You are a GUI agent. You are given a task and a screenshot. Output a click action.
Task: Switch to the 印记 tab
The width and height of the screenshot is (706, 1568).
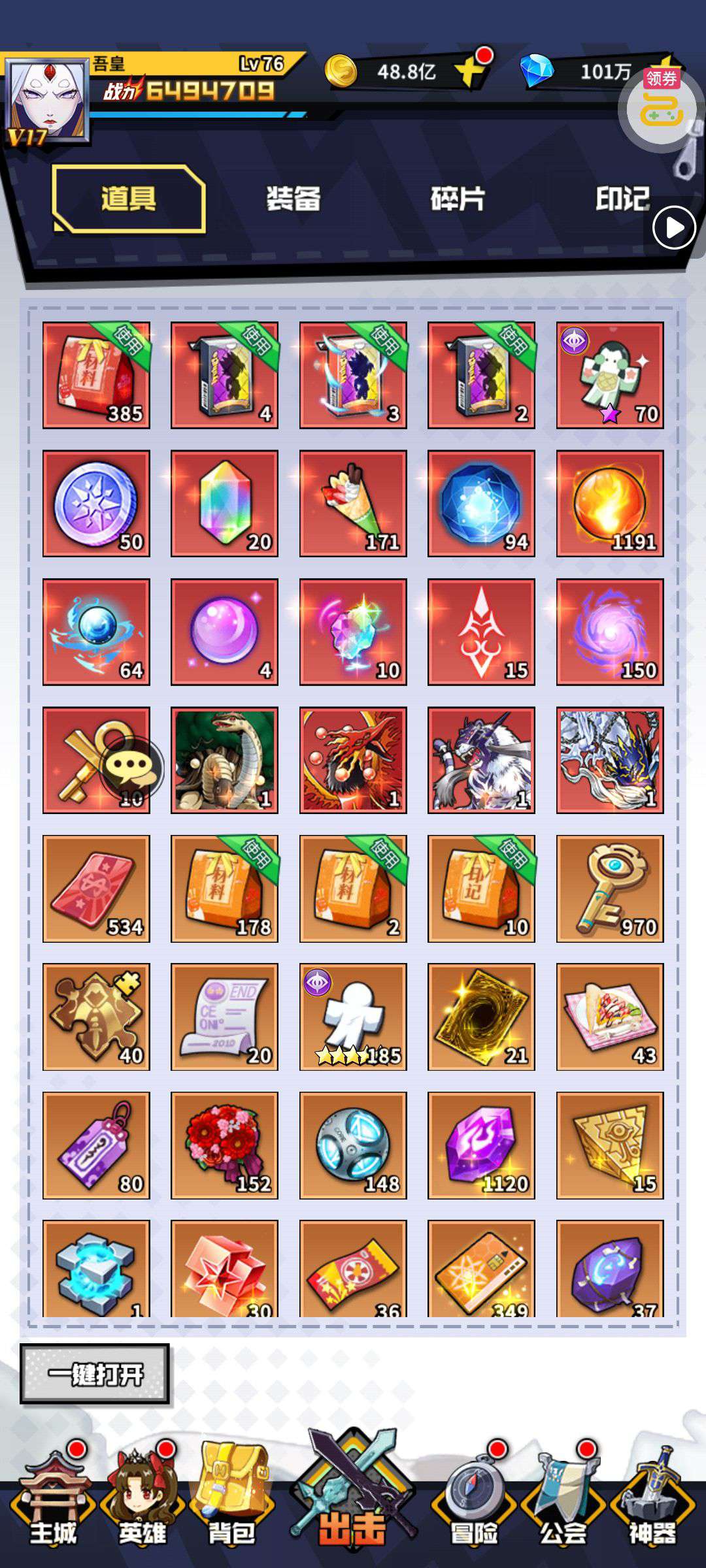[x=622, y=199]
